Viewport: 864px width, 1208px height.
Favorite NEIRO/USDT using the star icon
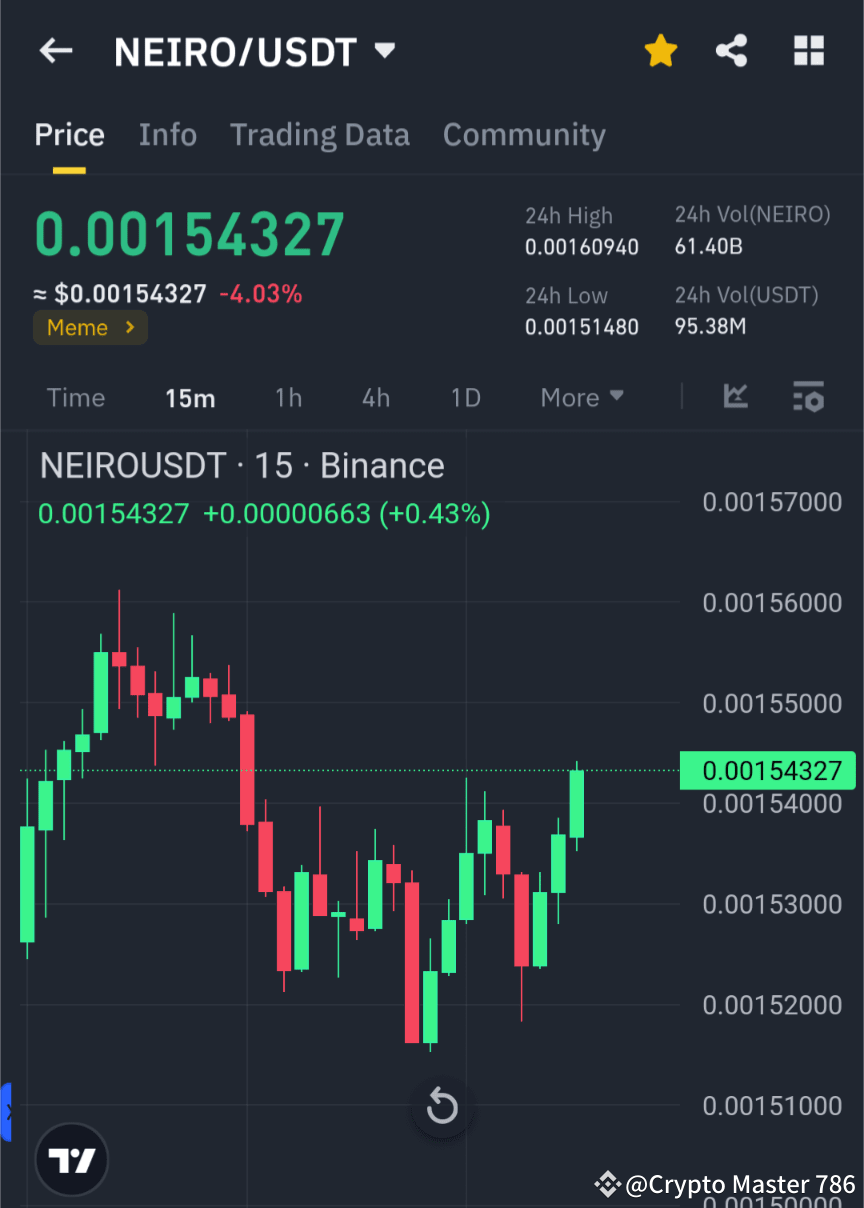coord(660,50)
